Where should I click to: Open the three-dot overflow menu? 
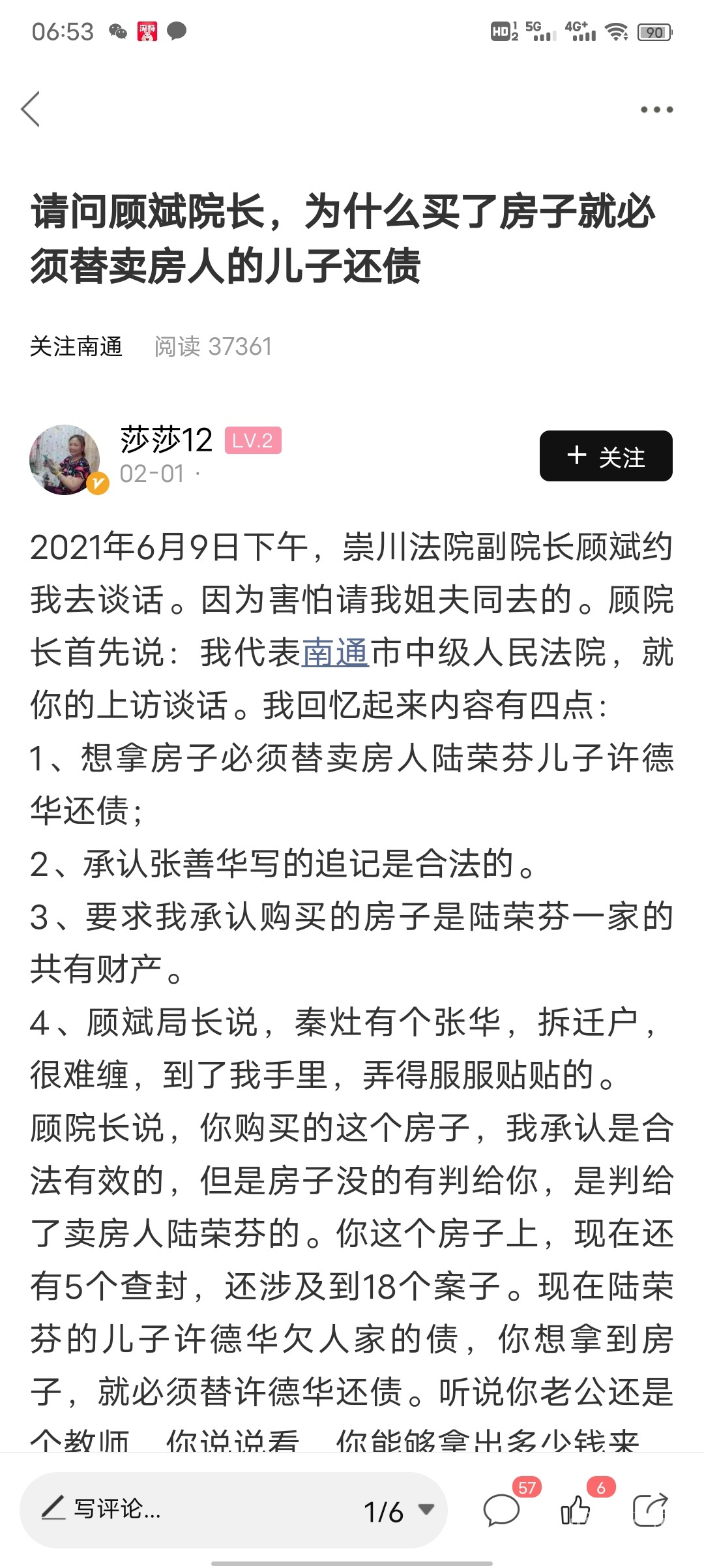tap(656, 110)
